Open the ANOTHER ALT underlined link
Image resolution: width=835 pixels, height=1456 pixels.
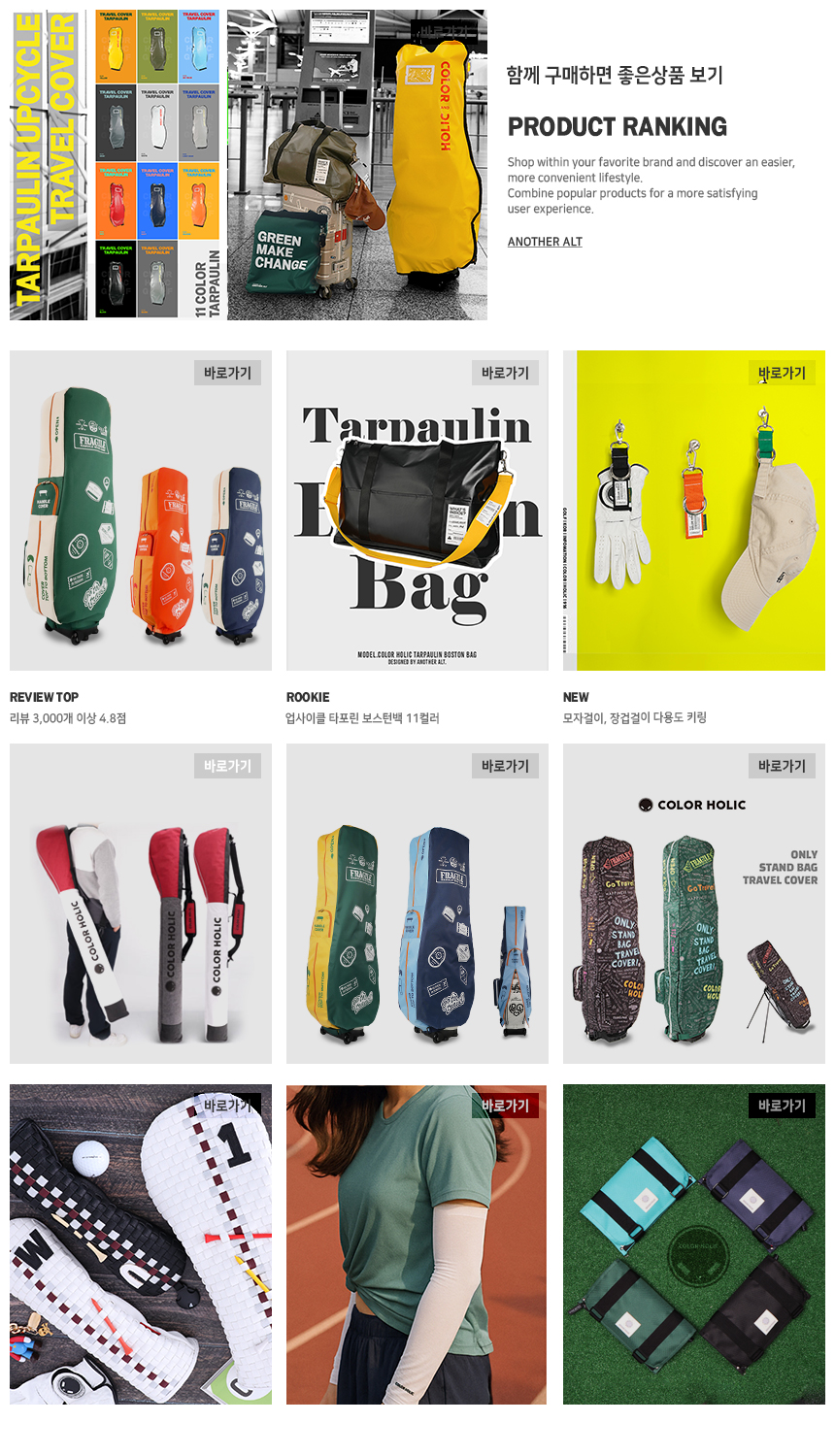pos(545,242)
